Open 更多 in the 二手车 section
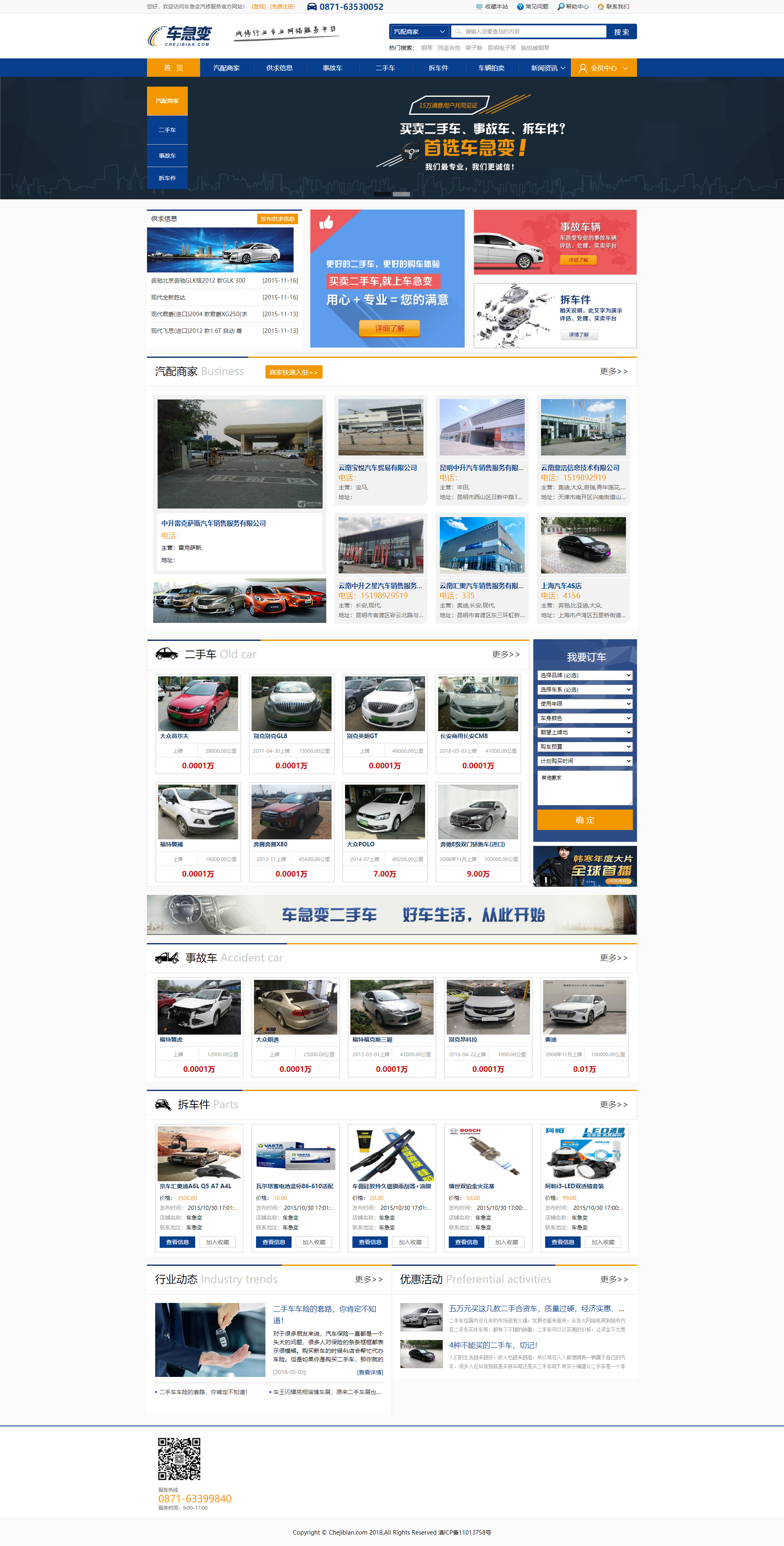This screenshot has height=1546, width=784. pos(505,654)
